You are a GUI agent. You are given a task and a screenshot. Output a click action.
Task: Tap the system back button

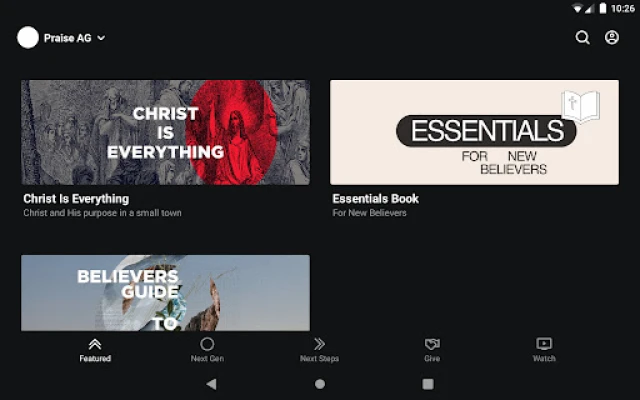pos(211,384)
